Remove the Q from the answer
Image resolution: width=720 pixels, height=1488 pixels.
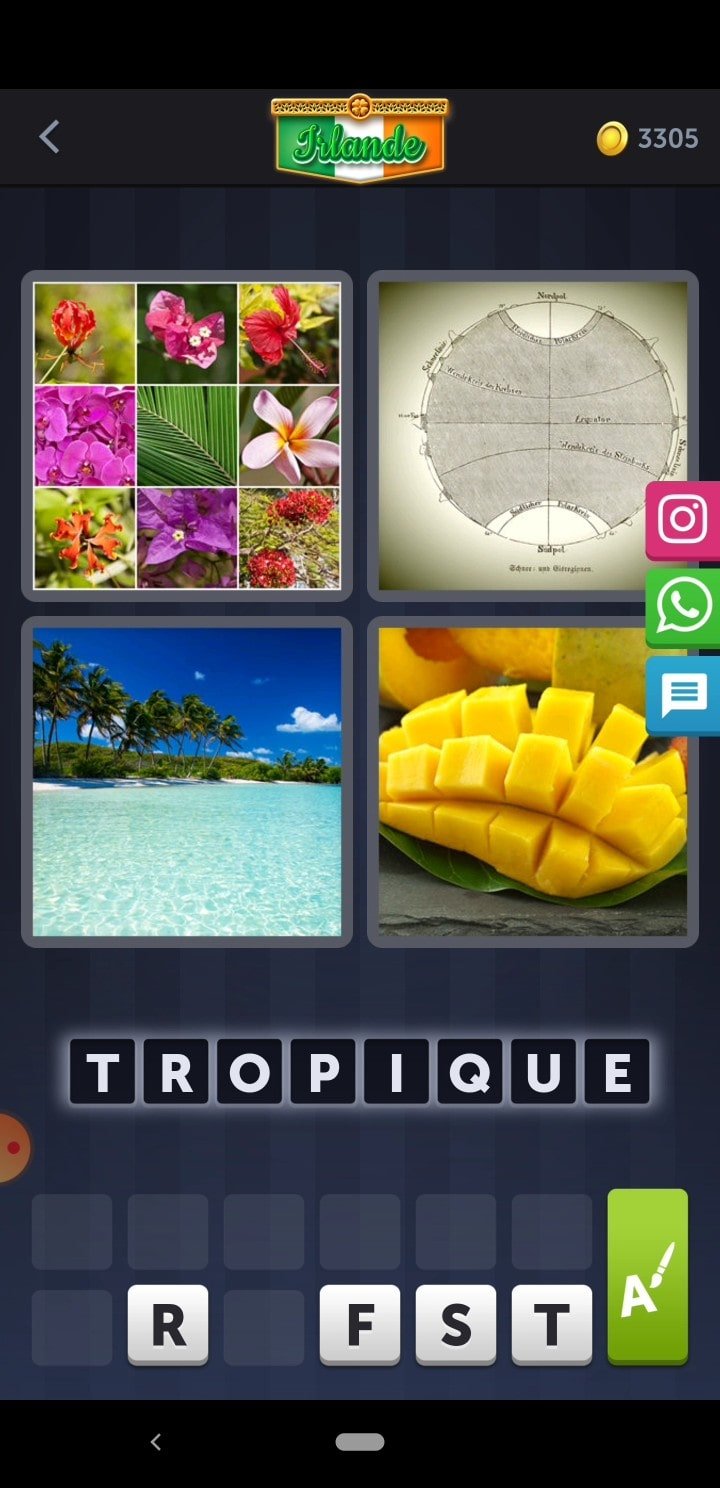[470, 1071]
